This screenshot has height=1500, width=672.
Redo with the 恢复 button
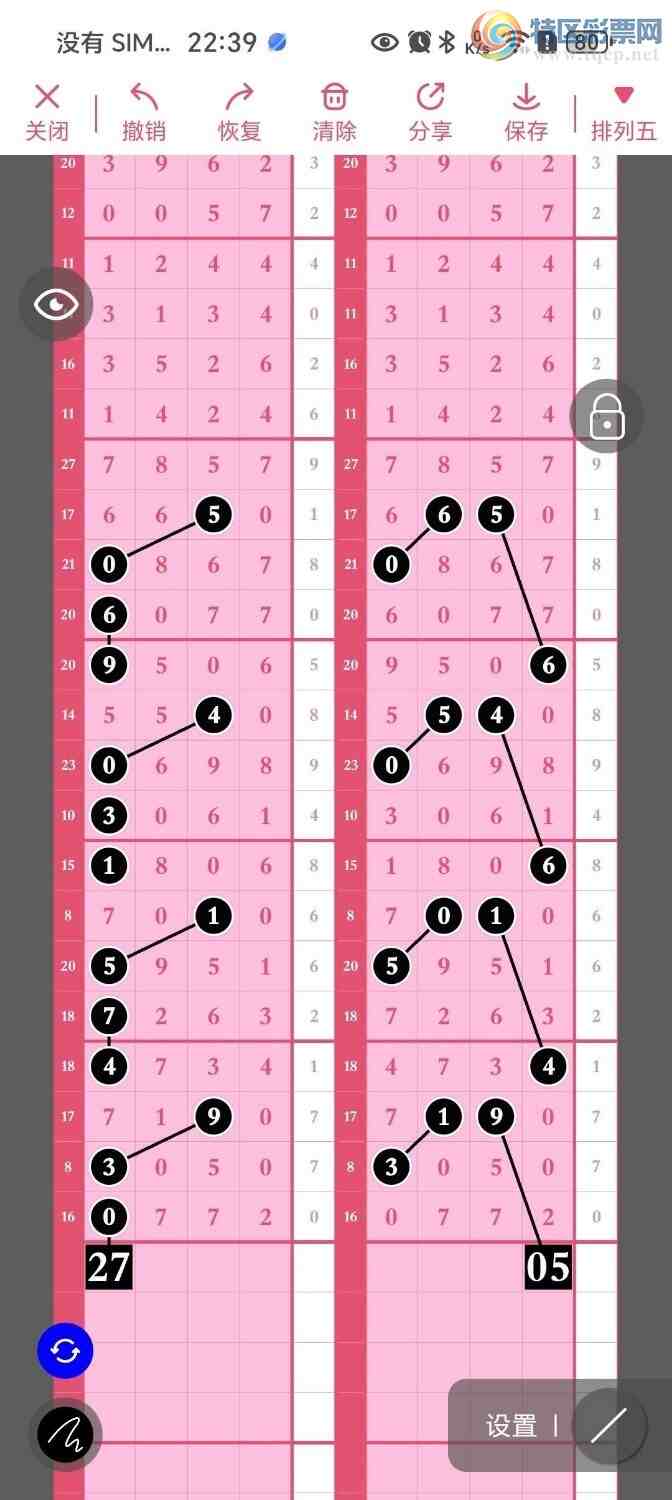(x=240, y=113)
